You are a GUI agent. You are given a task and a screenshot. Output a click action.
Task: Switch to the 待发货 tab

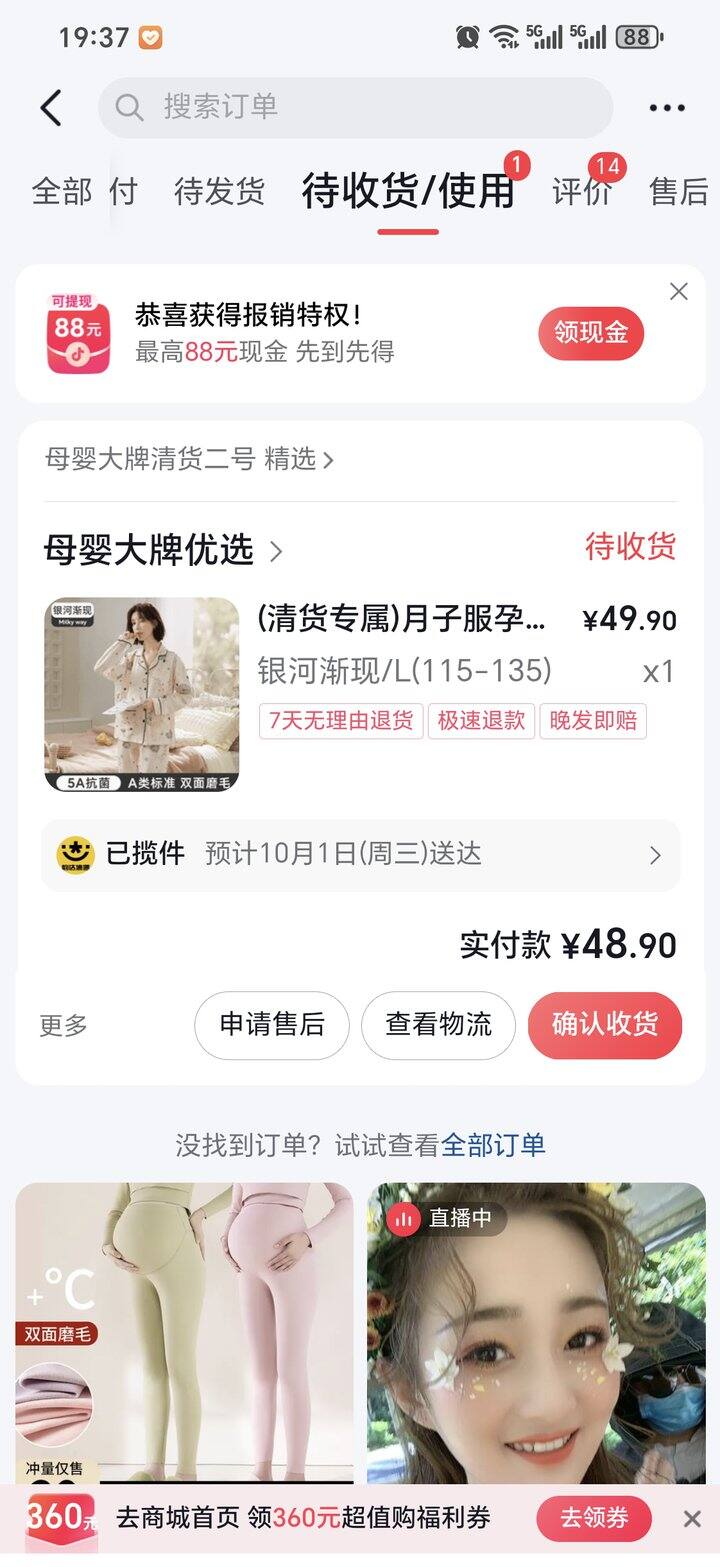coord(219,191)
